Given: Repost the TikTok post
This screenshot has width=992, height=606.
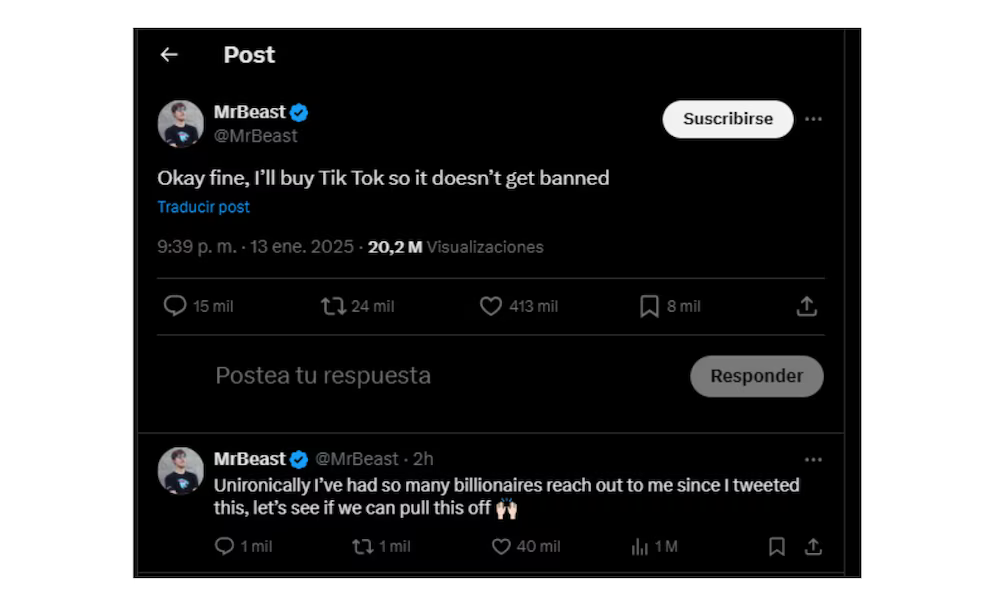Looking at the screenshot, I should [334, 306].
